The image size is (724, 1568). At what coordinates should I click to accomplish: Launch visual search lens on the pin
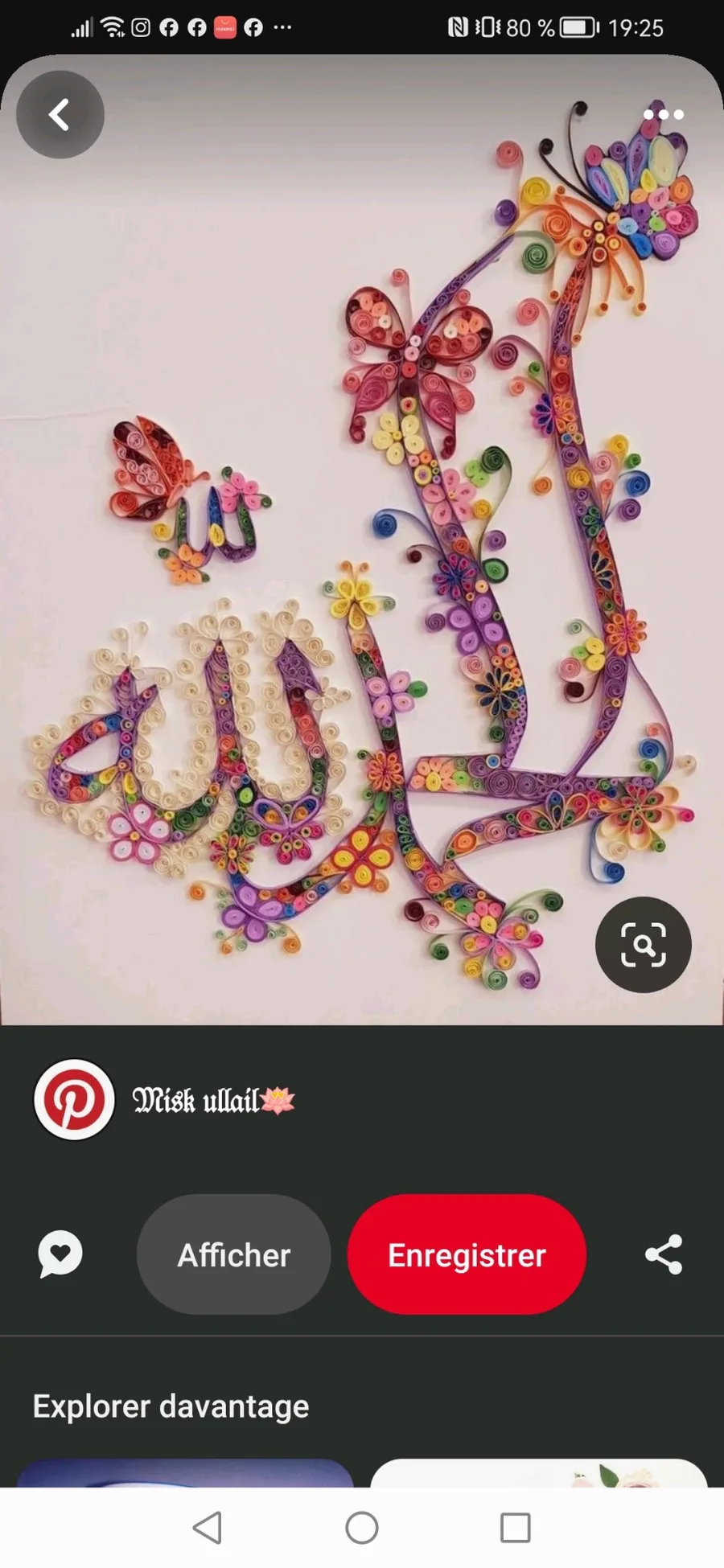644,944
